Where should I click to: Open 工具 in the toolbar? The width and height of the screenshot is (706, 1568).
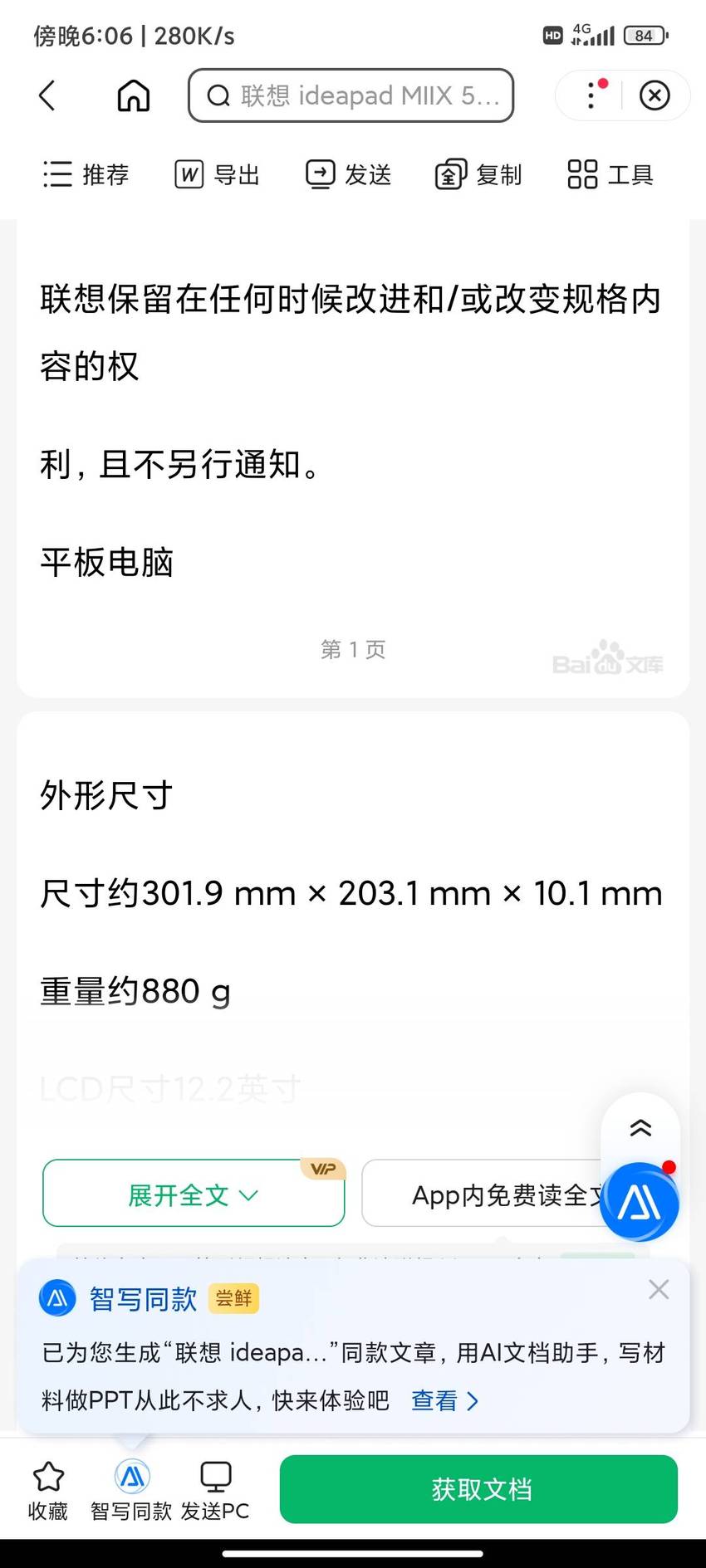[x=610, y=174]
